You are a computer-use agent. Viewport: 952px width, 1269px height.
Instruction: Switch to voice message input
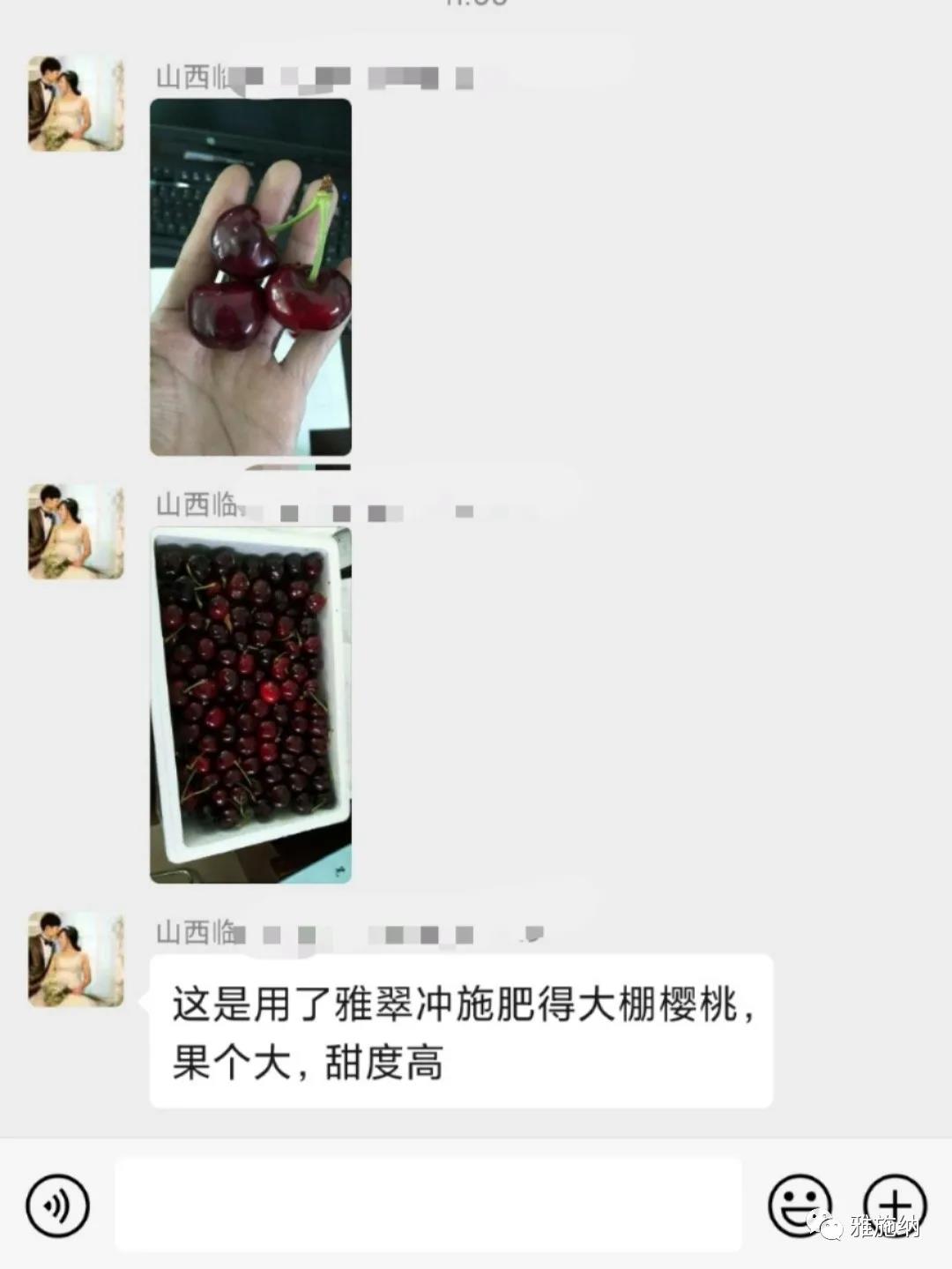pyautogui.click(x=58, y=1206)
